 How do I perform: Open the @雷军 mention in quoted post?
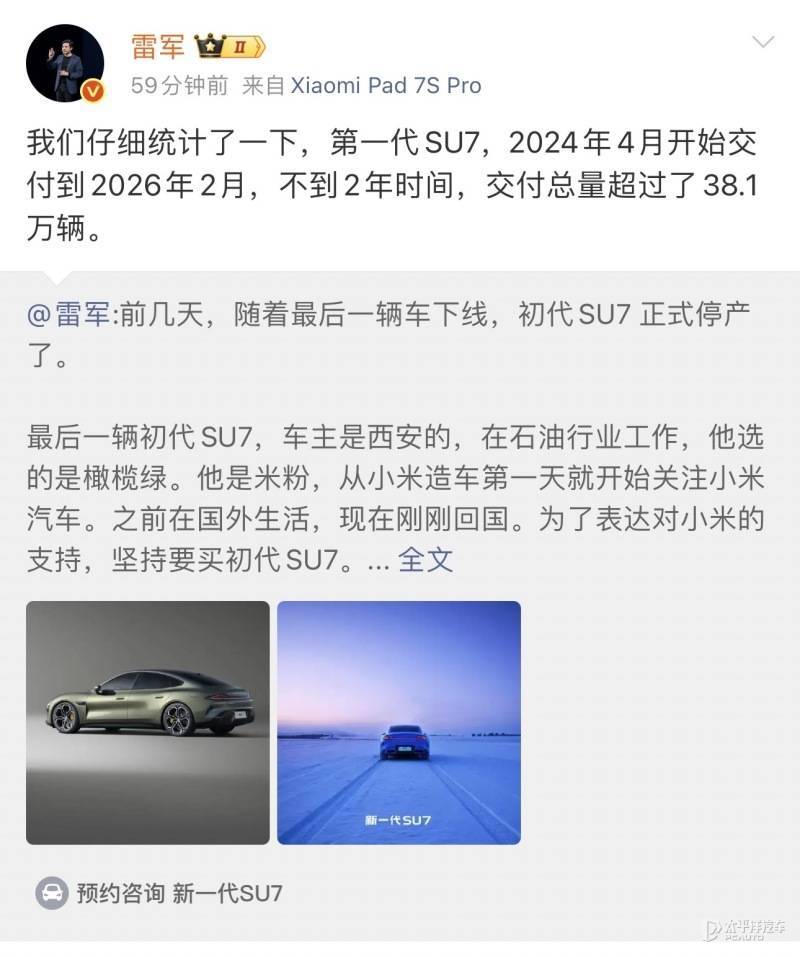(x=71, y=315)
